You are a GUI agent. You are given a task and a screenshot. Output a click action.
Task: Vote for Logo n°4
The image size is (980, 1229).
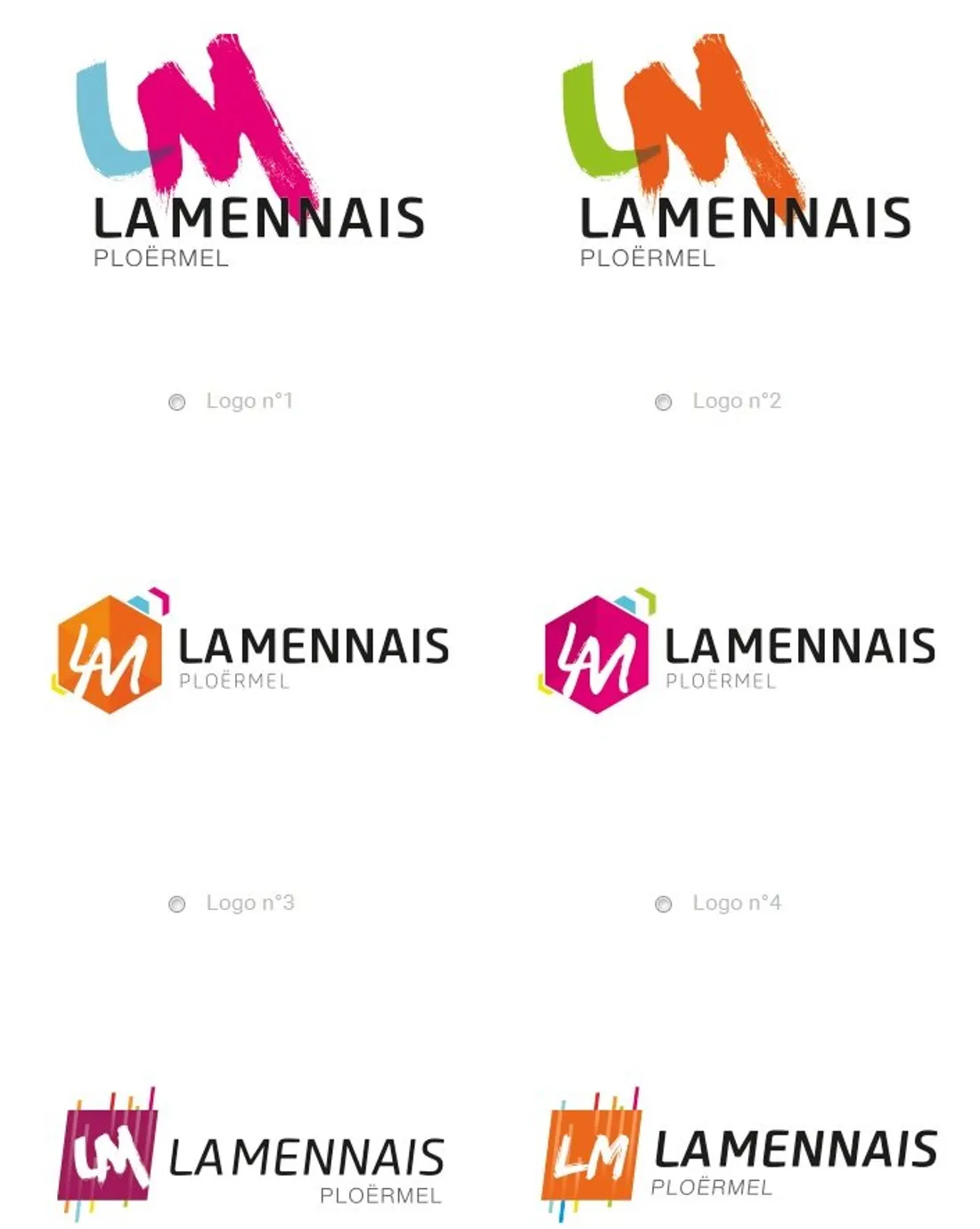[663, 904]
